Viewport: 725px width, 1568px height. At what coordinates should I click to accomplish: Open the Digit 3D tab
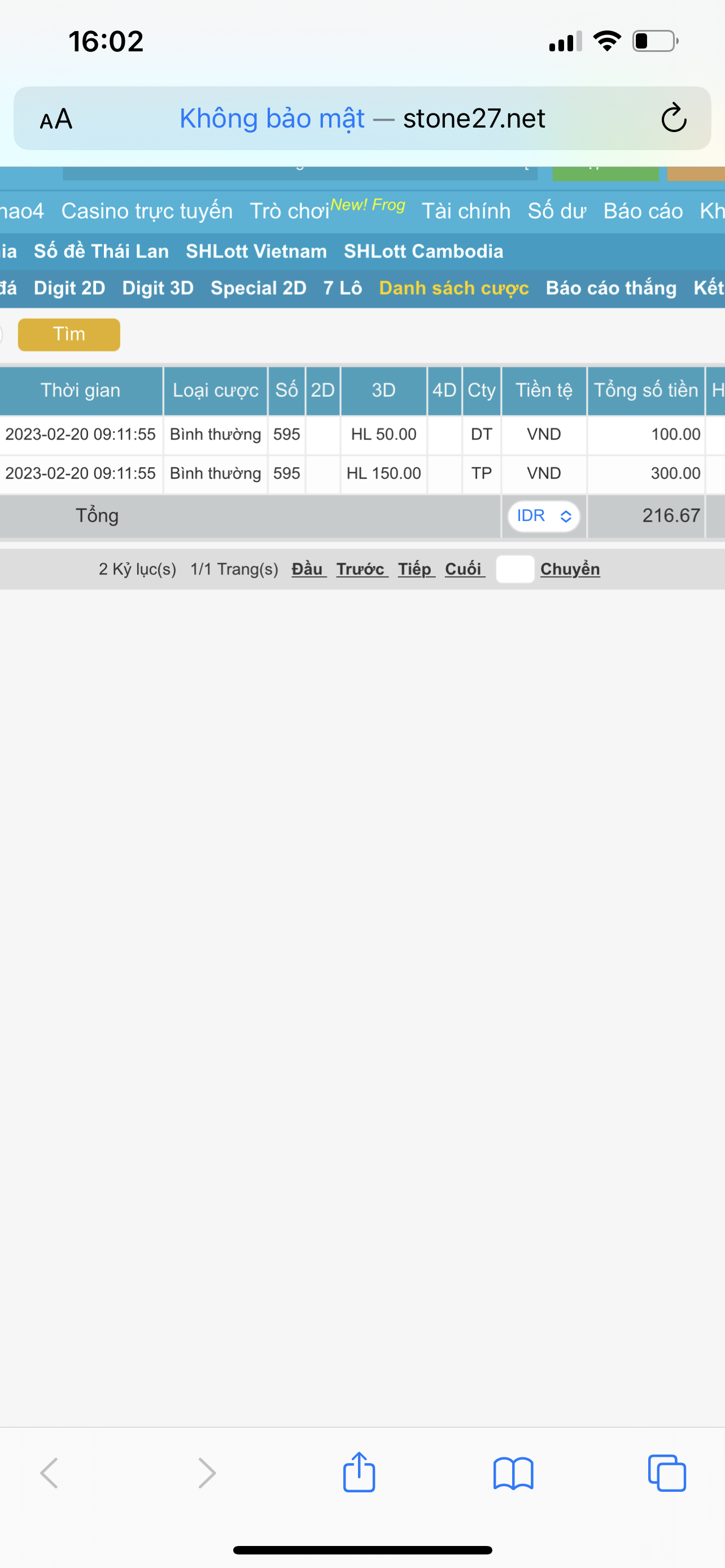click(158, 288)
